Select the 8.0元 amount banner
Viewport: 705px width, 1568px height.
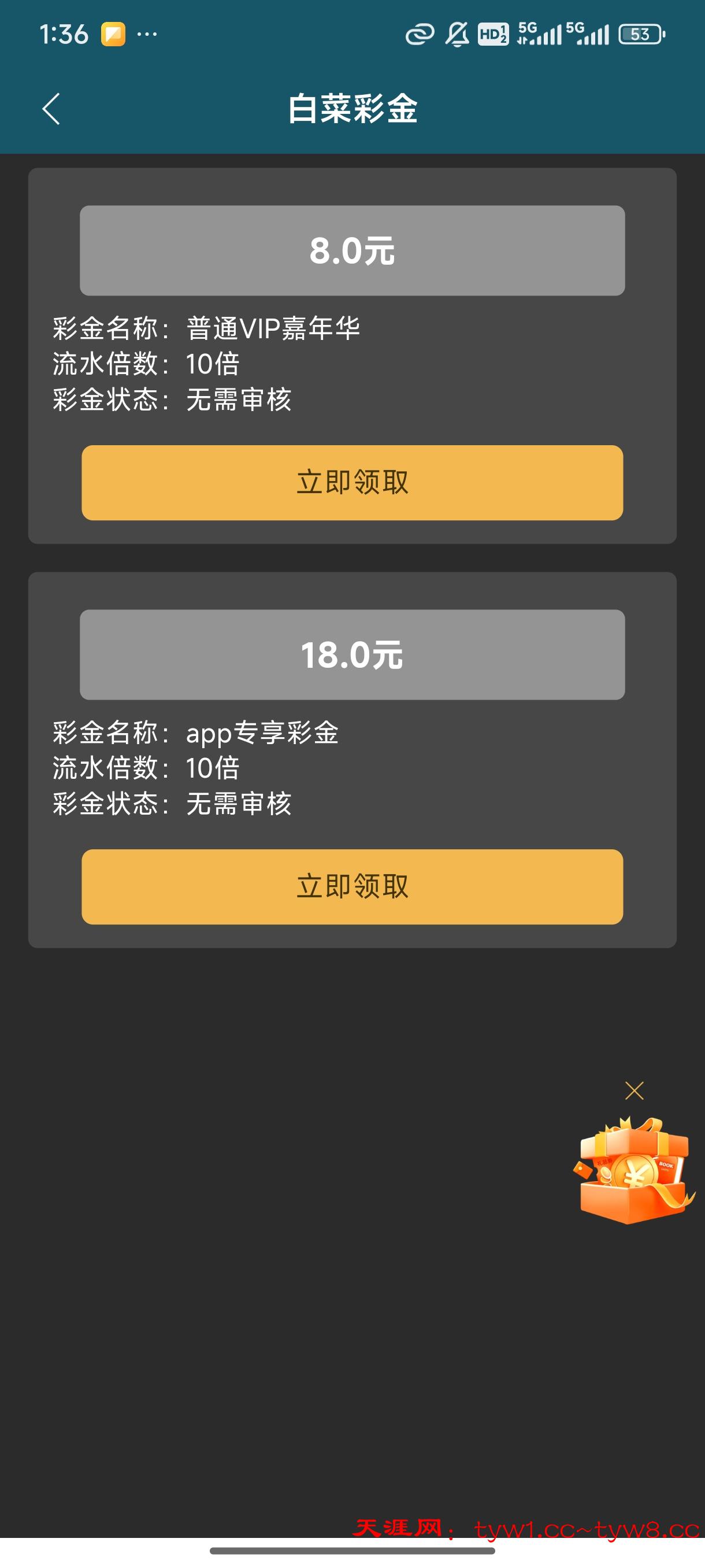[x=352, y=250]
